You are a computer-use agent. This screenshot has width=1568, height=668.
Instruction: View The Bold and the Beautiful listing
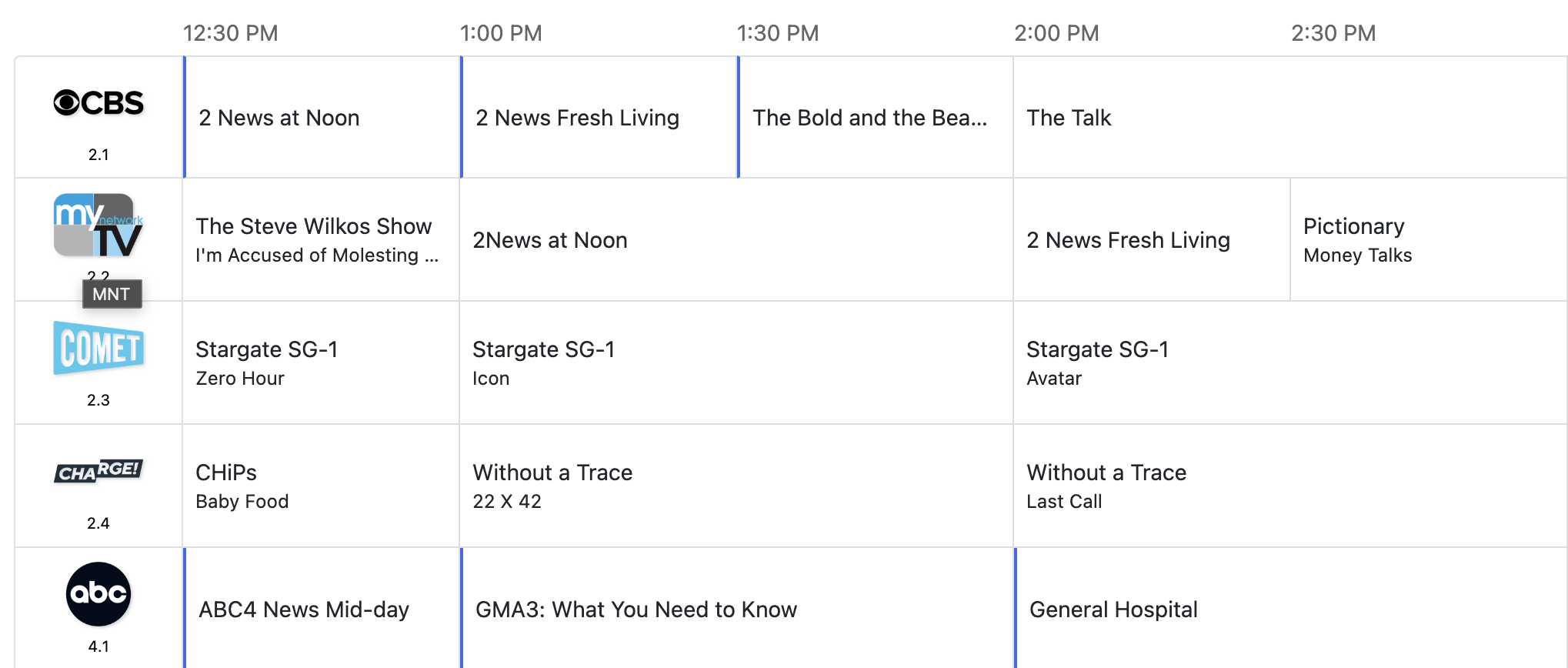tap(876, 118)
